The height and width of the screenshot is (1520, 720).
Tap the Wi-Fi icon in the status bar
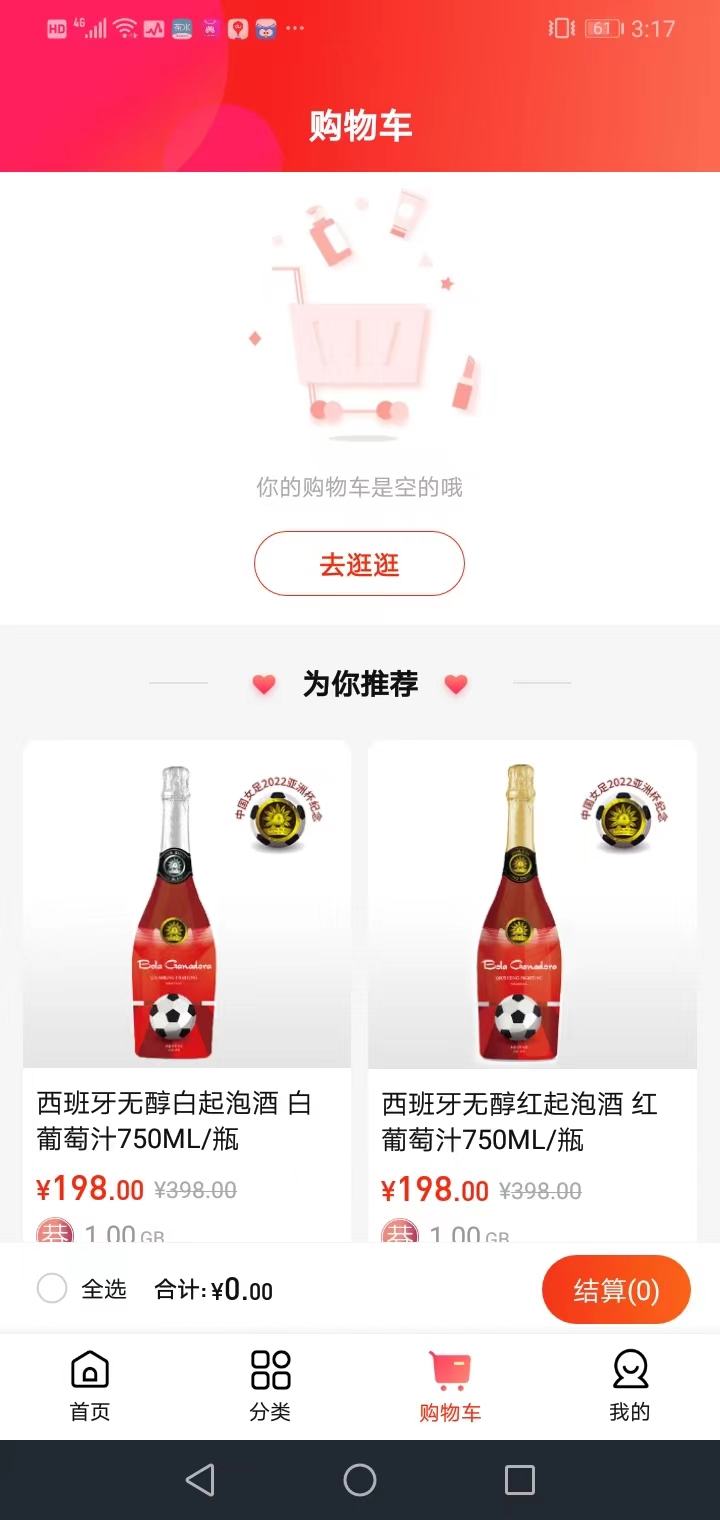pos(124,27)
